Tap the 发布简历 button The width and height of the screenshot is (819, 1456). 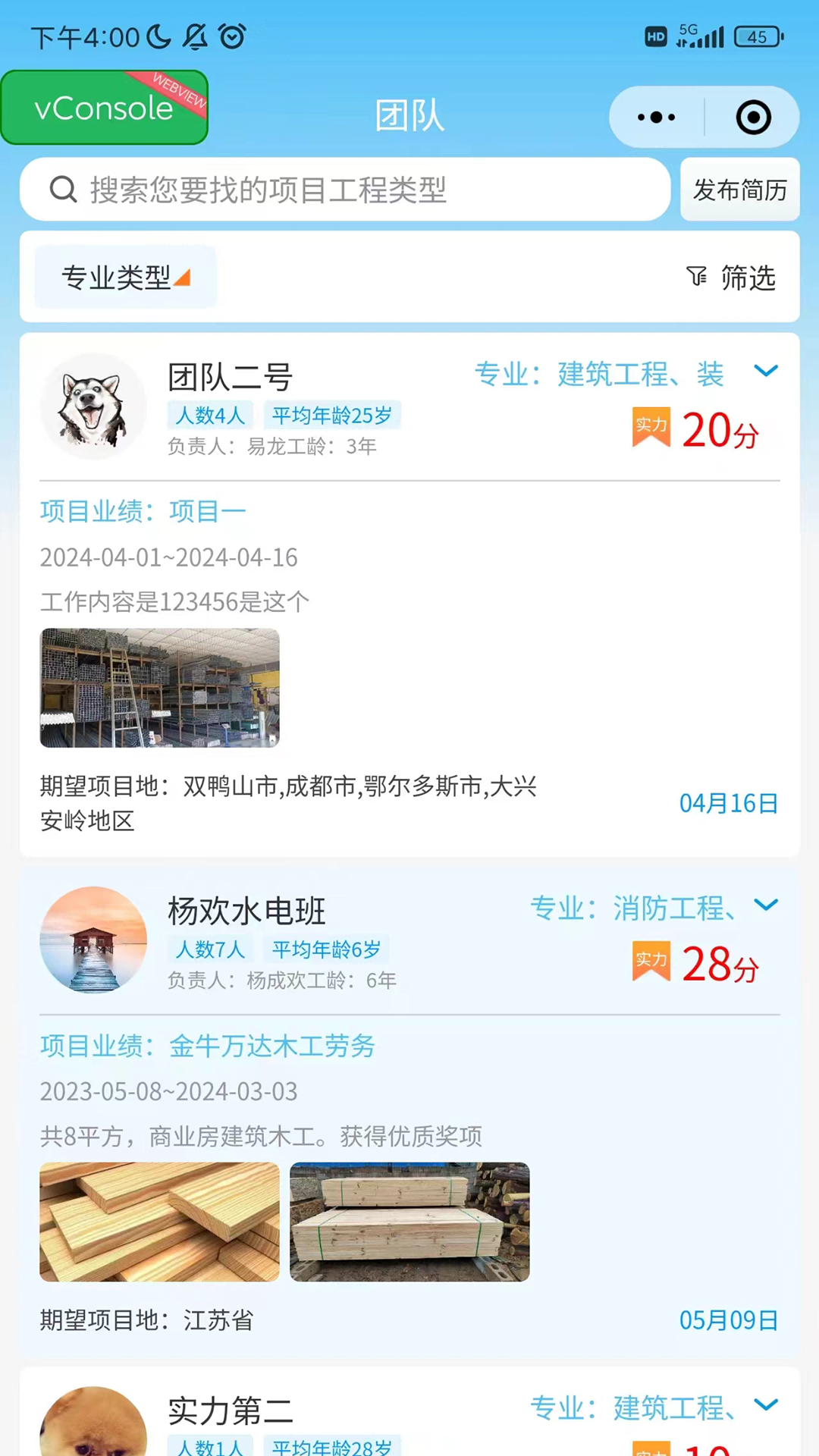click(x=739, y=190)
